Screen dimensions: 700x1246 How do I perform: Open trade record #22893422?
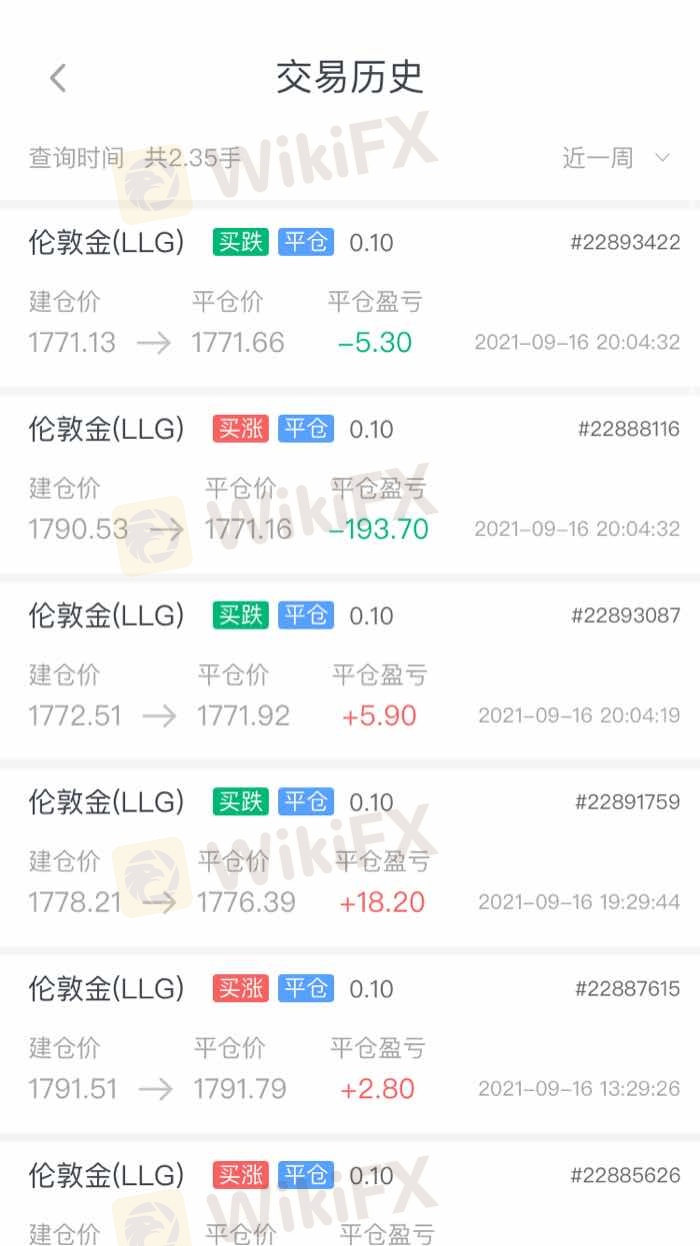[x=350, y=297]
